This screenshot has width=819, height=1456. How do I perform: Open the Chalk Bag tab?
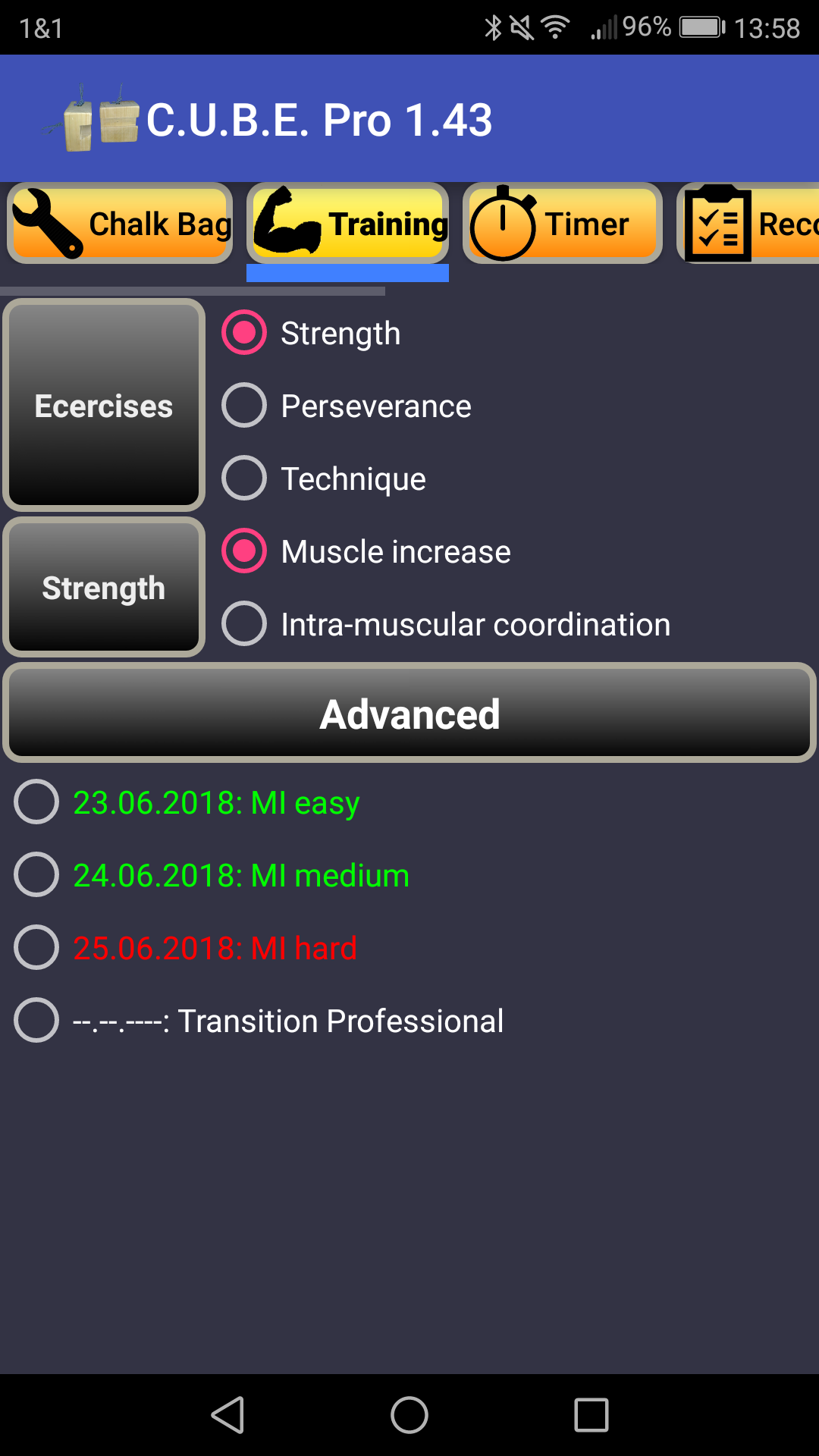point(120,224)
